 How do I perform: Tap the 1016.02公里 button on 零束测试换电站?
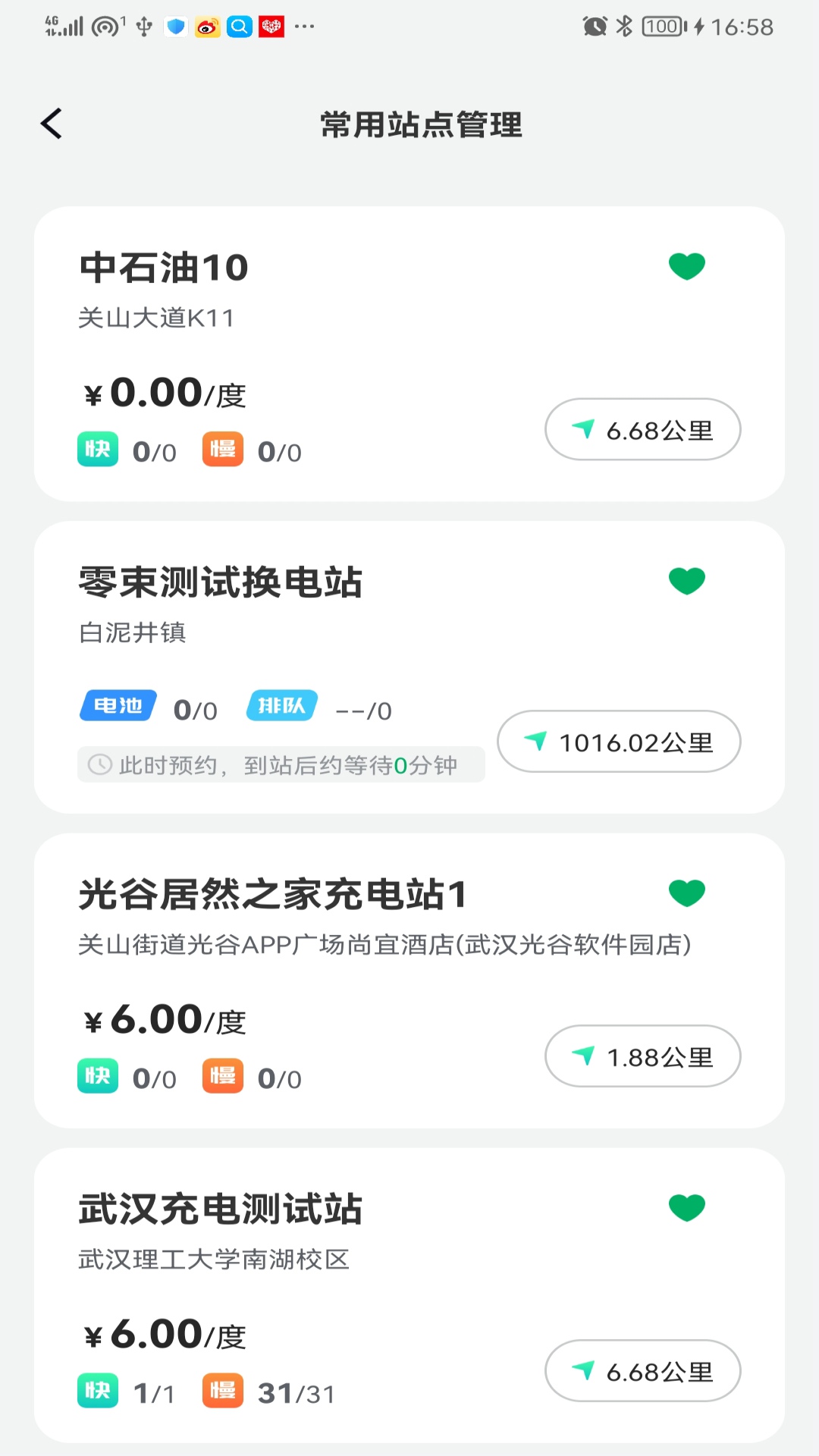tap(618, 742)
